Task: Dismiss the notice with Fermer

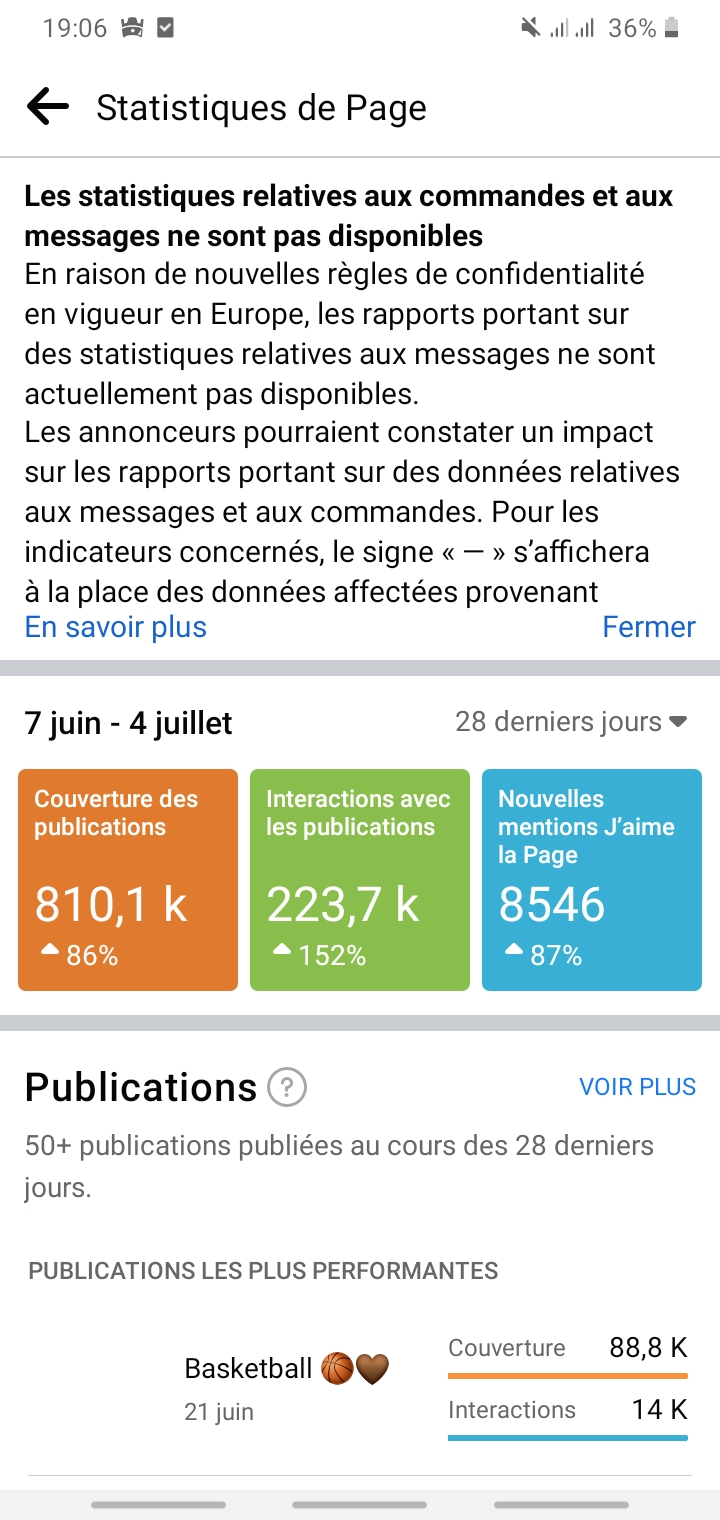Action: 648,627
